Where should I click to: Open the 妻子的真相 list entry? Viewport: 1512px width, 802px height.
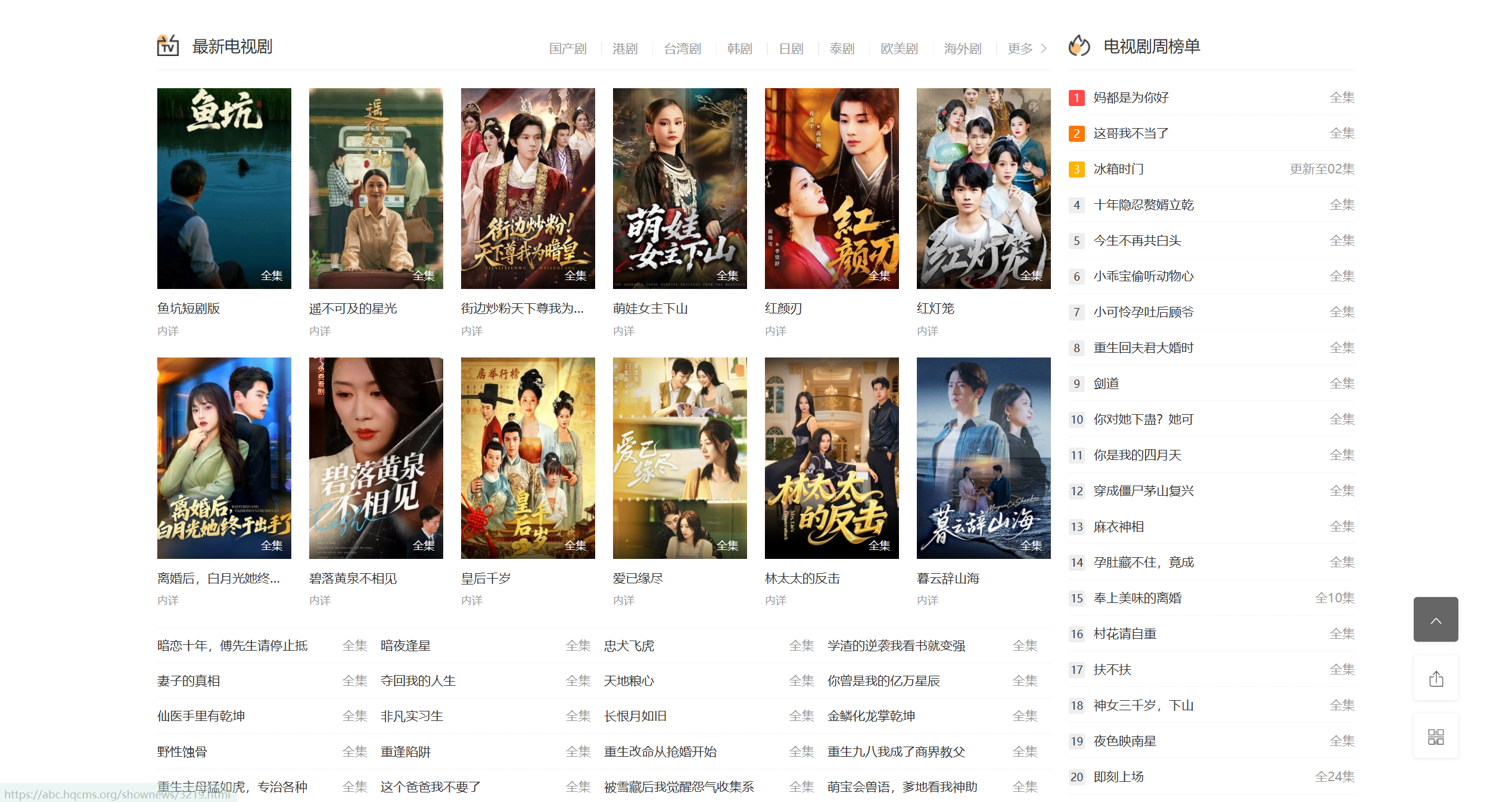(x=188, y=681)
